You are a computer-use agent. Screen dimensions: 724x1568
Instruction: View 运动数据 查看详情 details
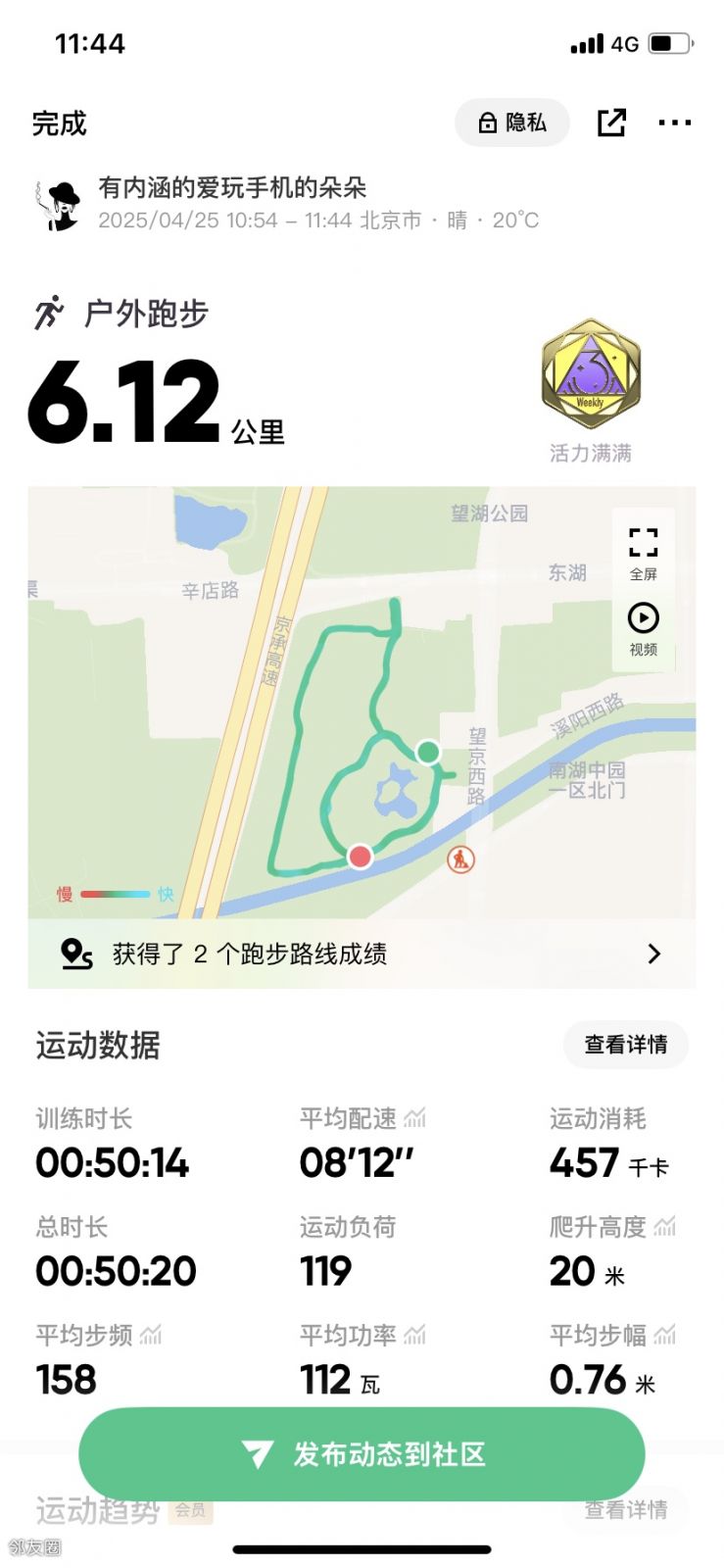[x=625, y=1045]
